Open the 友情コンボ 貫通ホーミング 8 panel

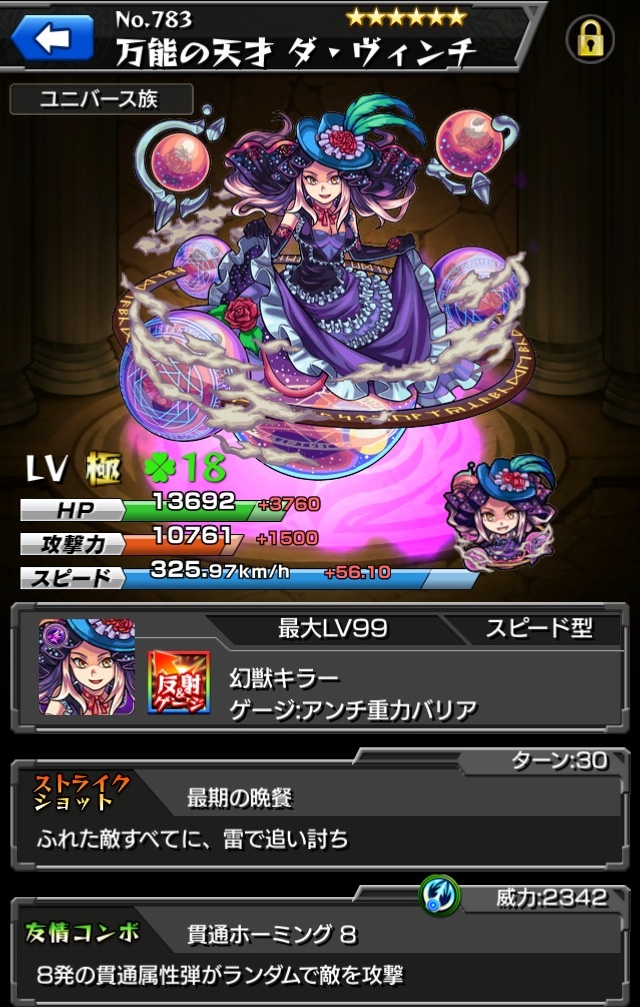[320, 951]
